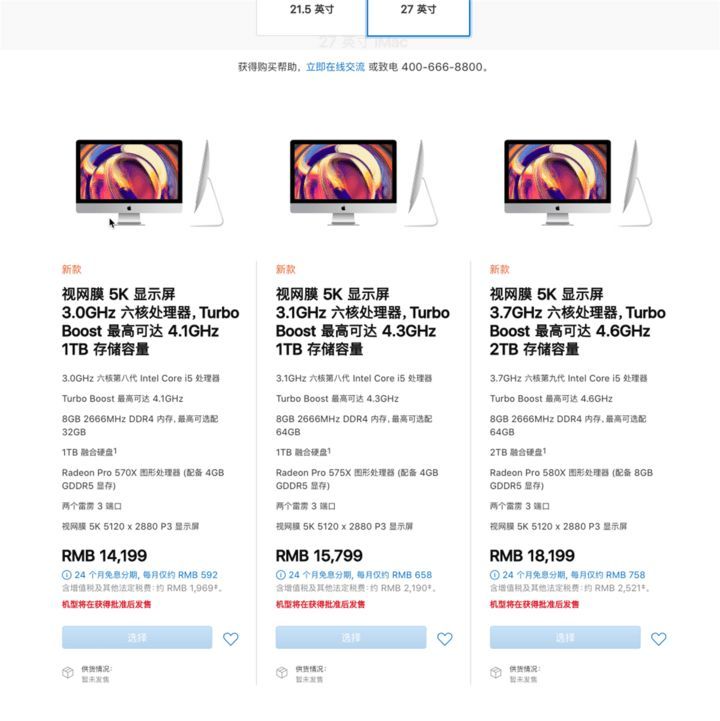Switch to the 21.5 英寸 size option
This screenshot has width=720, height=721.
[311, 12]
